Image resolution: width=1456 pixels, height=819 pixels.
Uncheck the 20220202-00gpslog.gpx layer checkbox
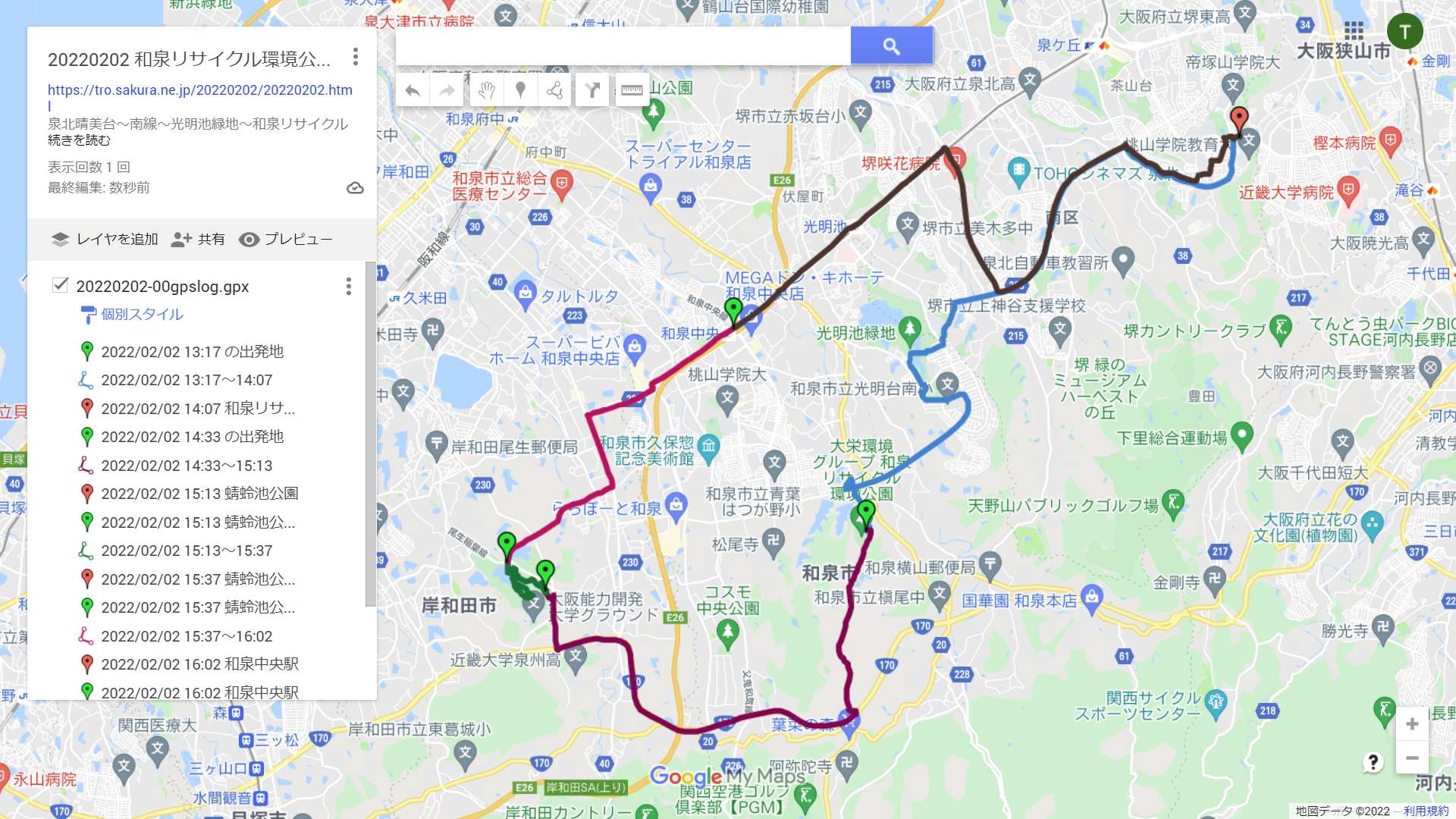[60, 285]
